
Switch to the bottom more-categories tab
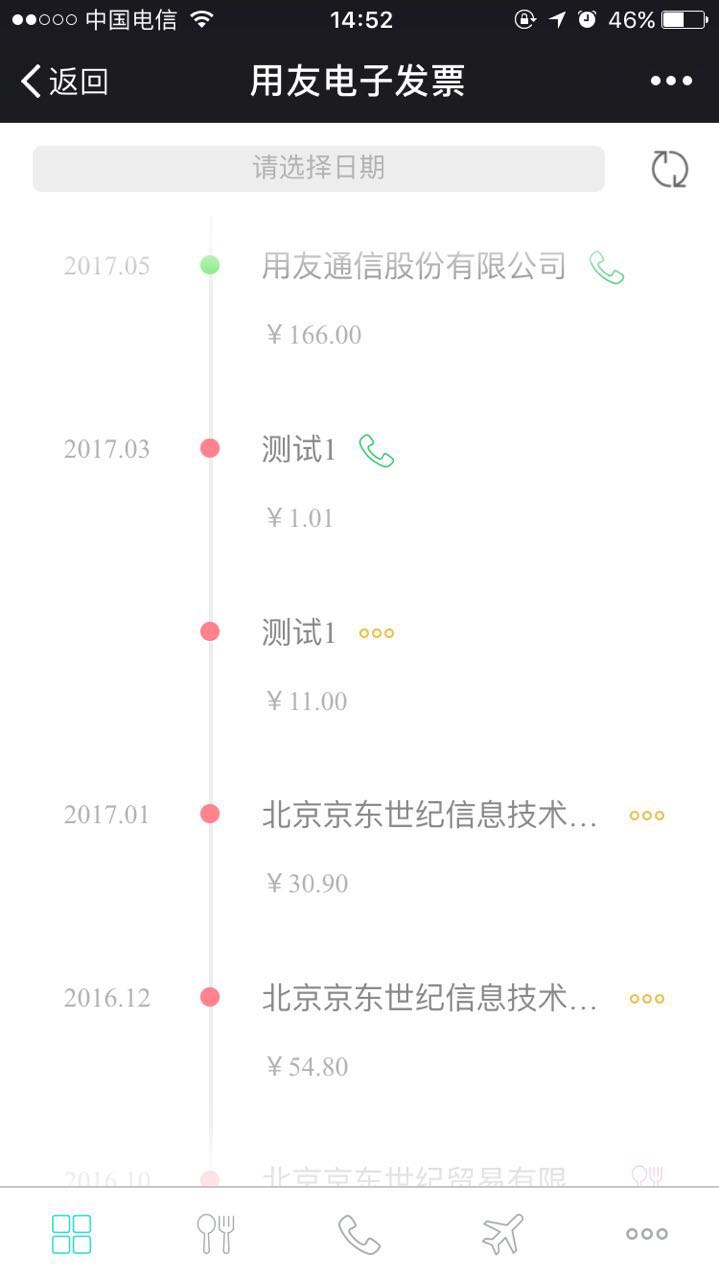(647, 1234)
